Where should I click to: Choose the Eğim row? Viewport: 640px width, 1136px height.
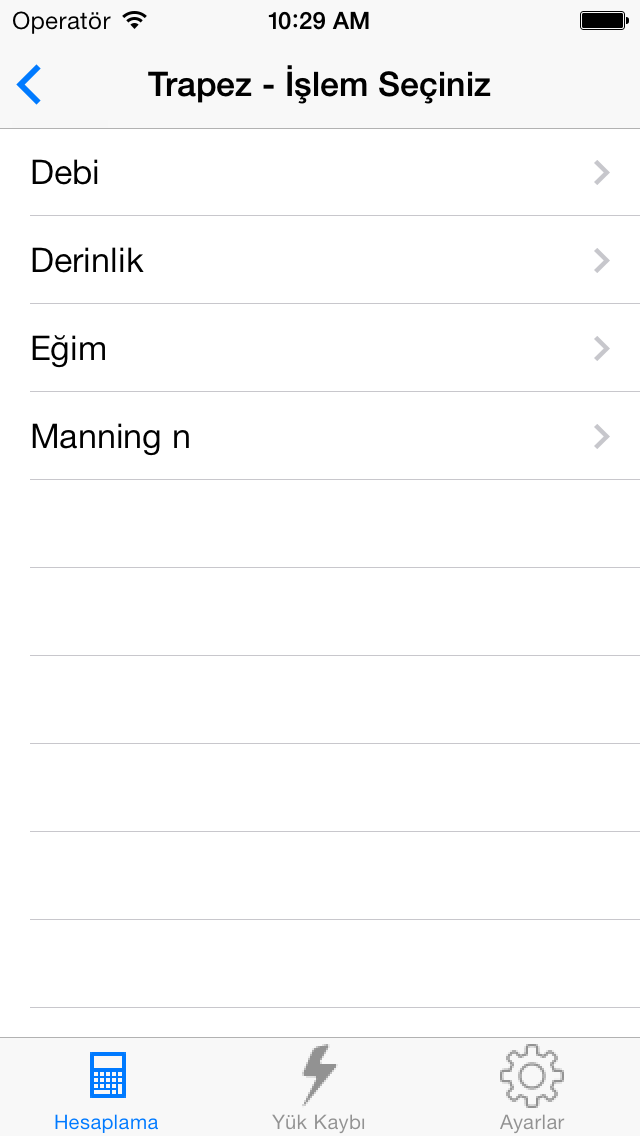pos(320,349)
